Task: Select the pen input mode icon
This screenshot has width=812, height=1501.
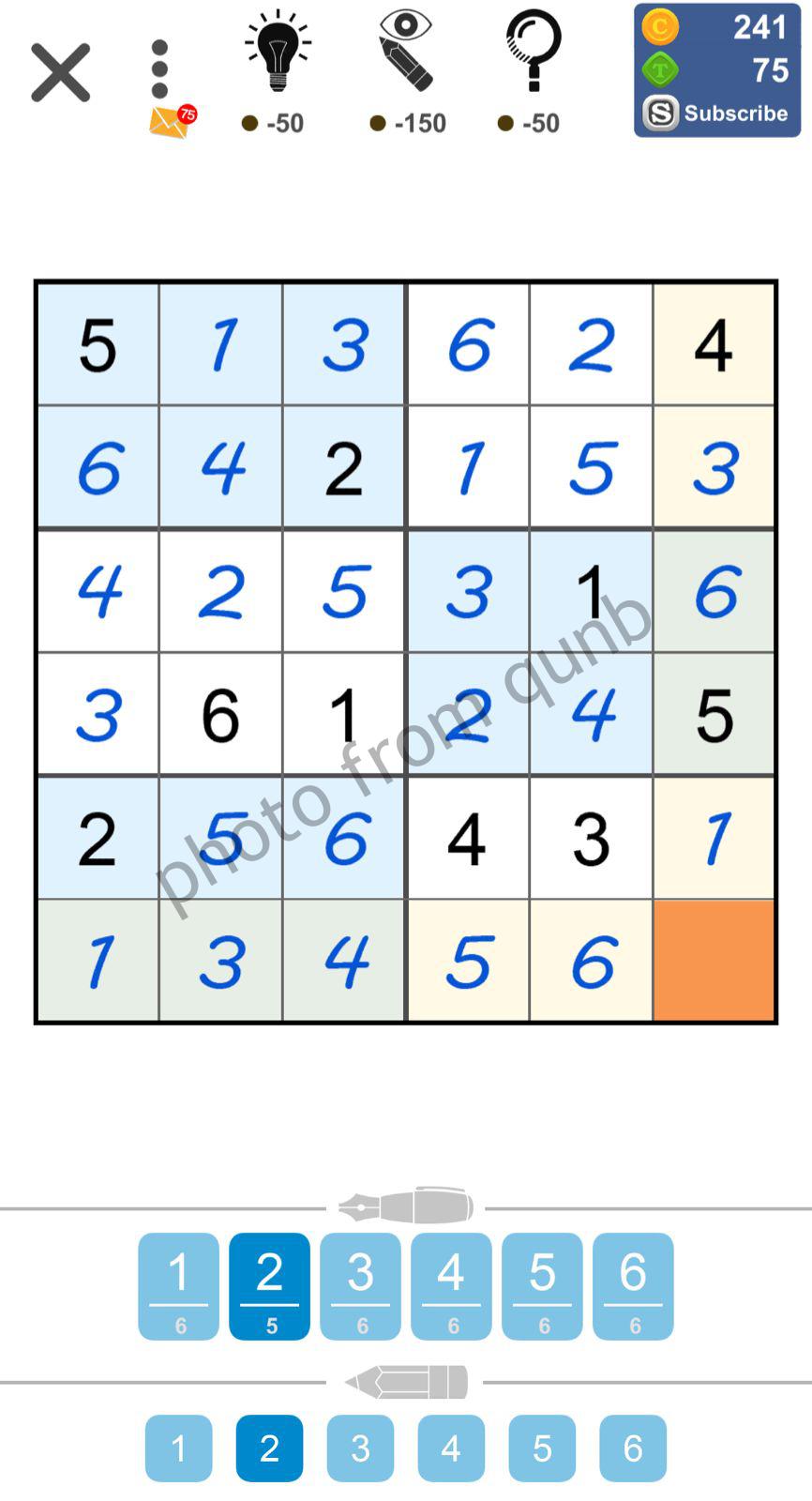Action: (405, 1206)
